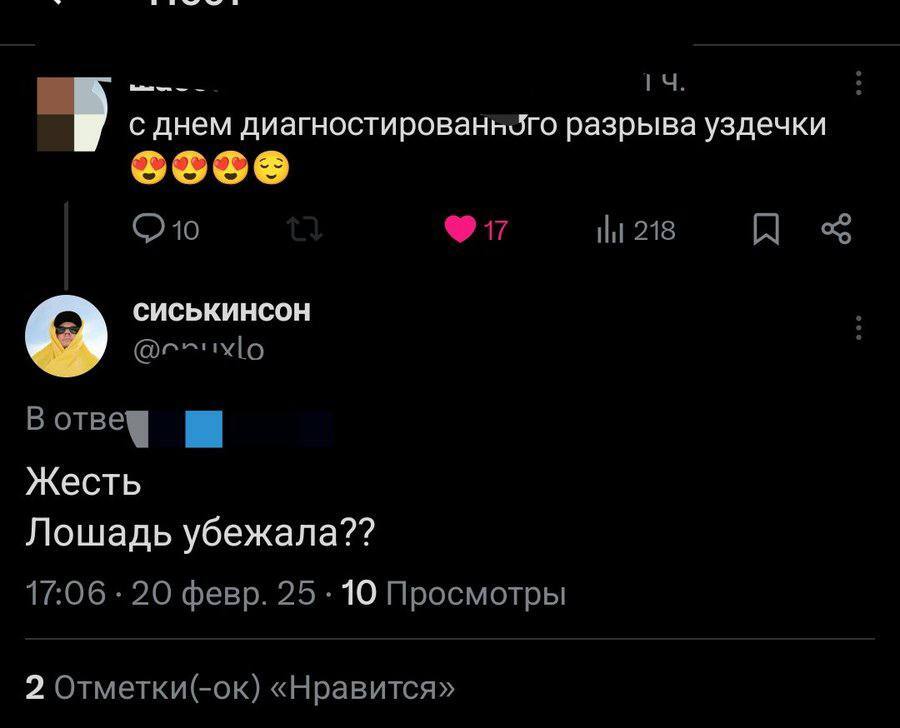View the 2 Отметки «Нравится» list
The image size is (900, 728).
(x=240, y=687)
